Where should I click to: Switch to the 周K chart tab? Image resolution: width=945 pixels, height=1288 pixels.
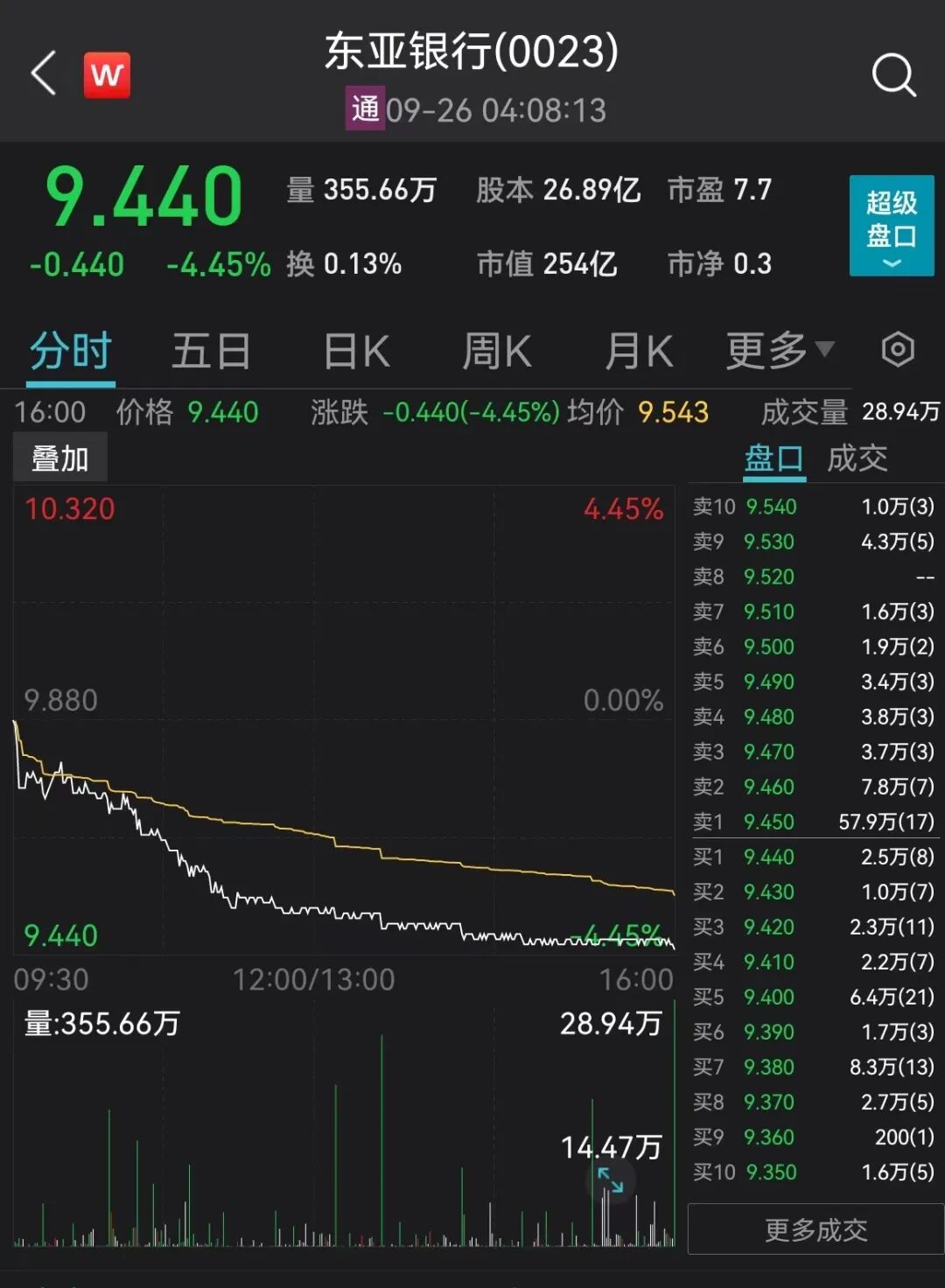tap(497, 352)
